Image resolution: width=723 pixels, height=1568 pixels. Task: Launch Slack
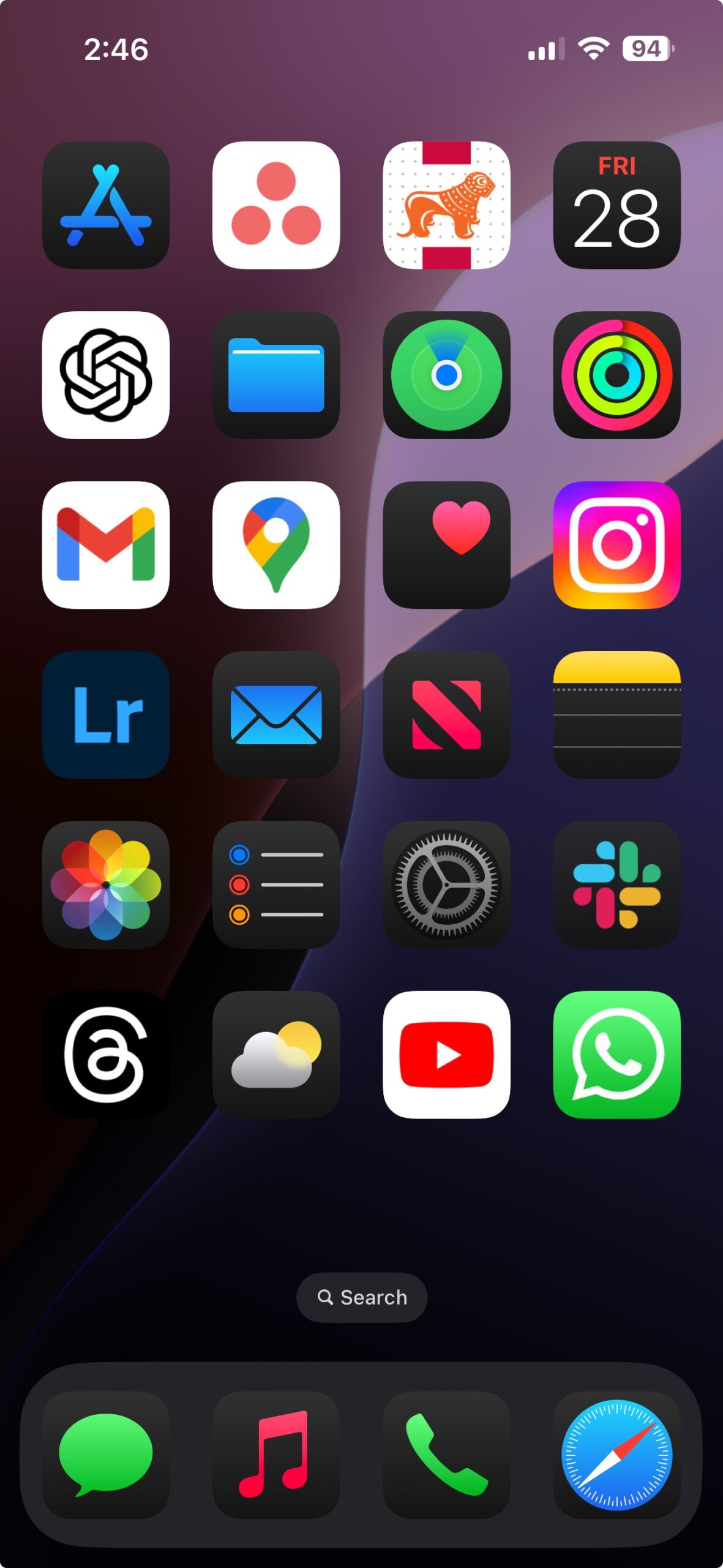click(616, 884)
